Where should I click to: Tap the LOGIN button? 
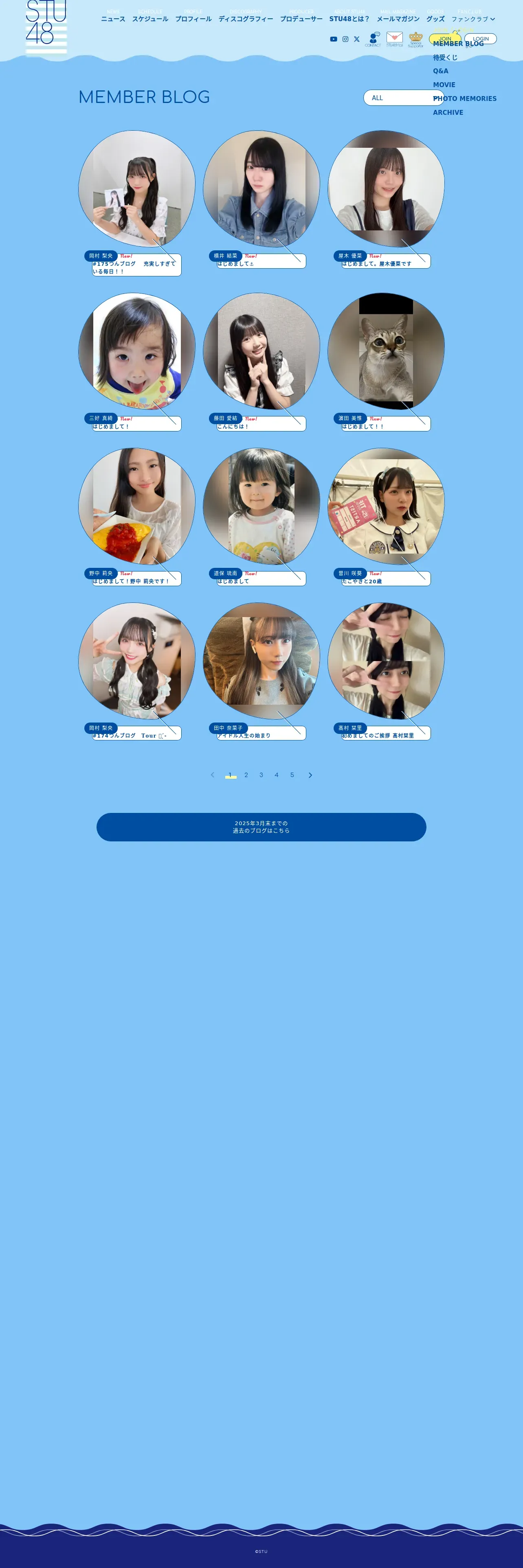pos(480,39)
